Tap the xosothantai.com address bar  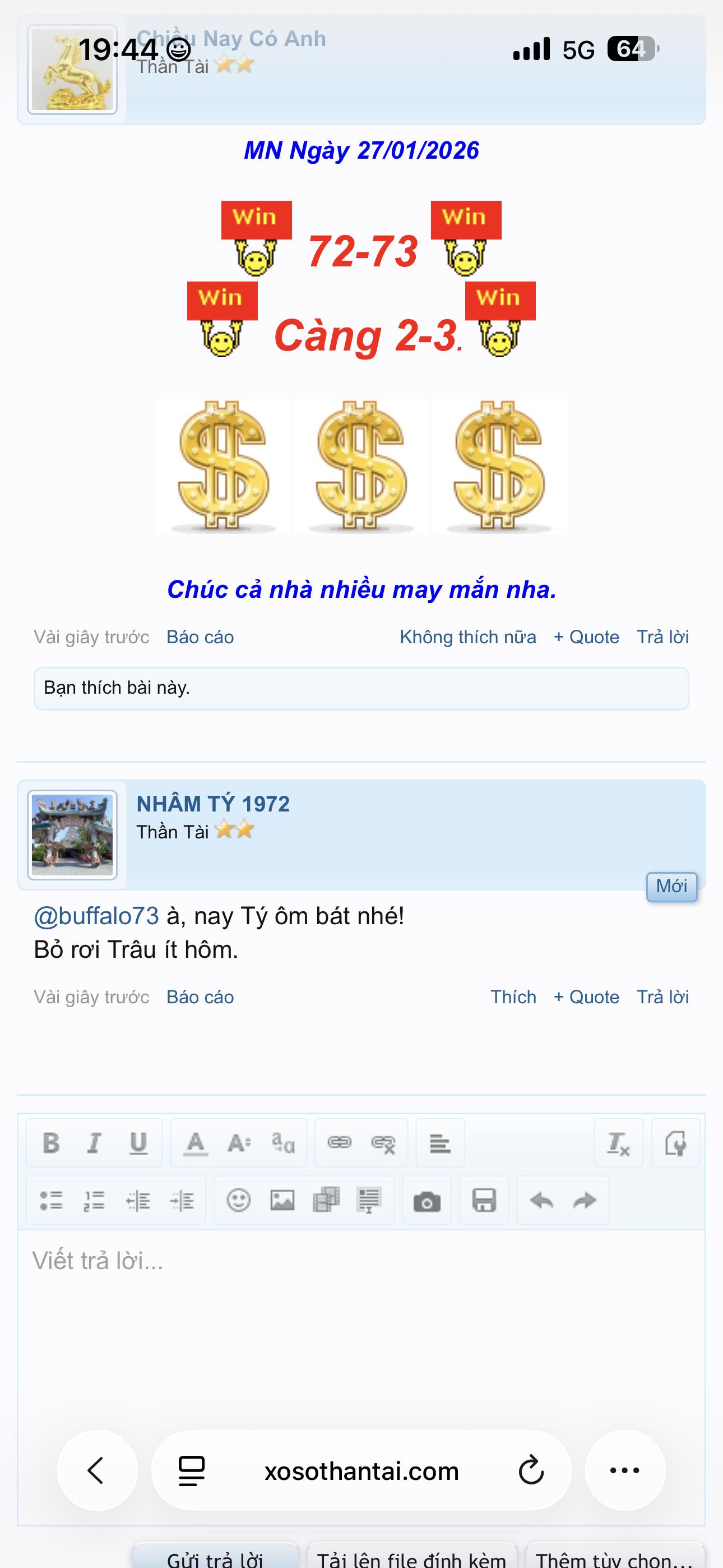(361, 1470)
